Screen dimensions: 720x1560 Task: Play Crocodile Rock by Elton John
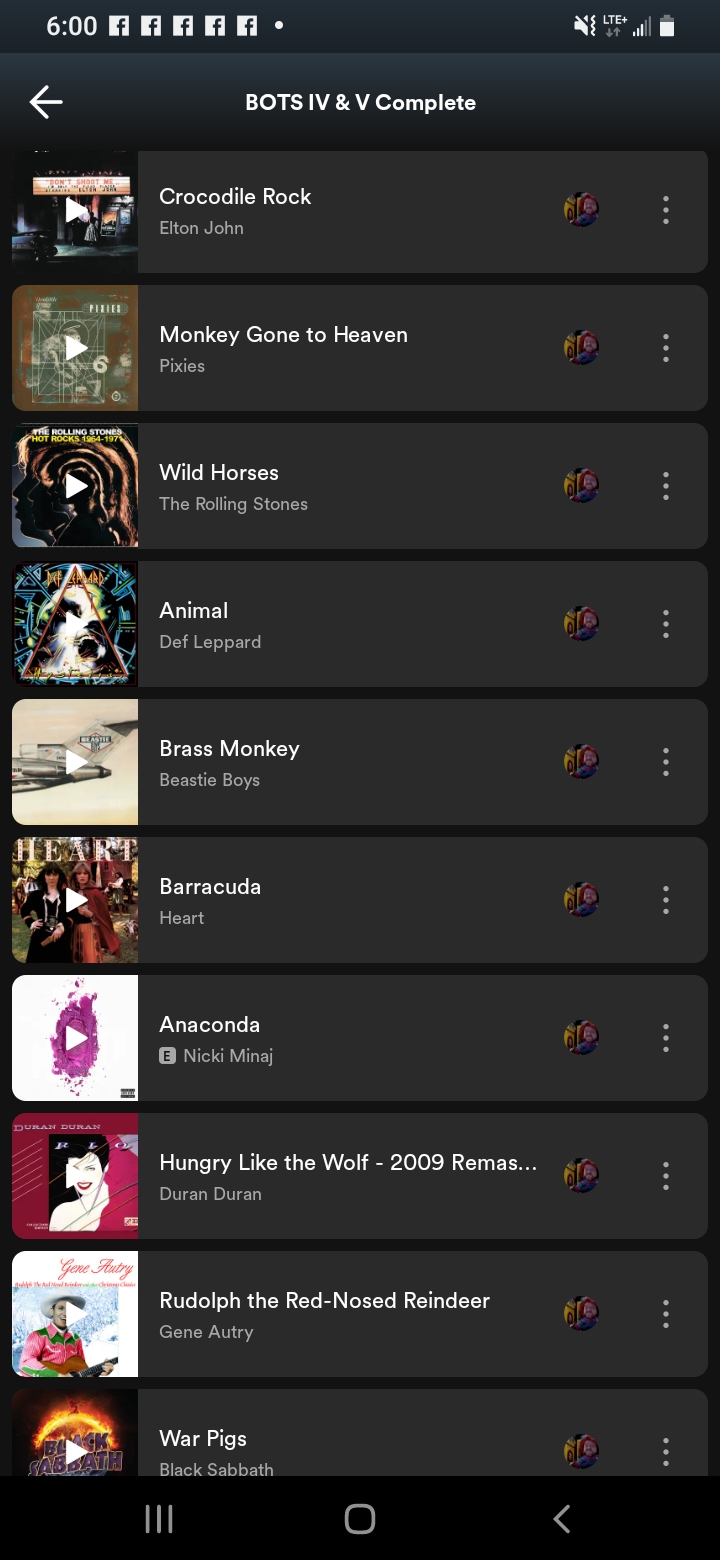tap(76, 210)
